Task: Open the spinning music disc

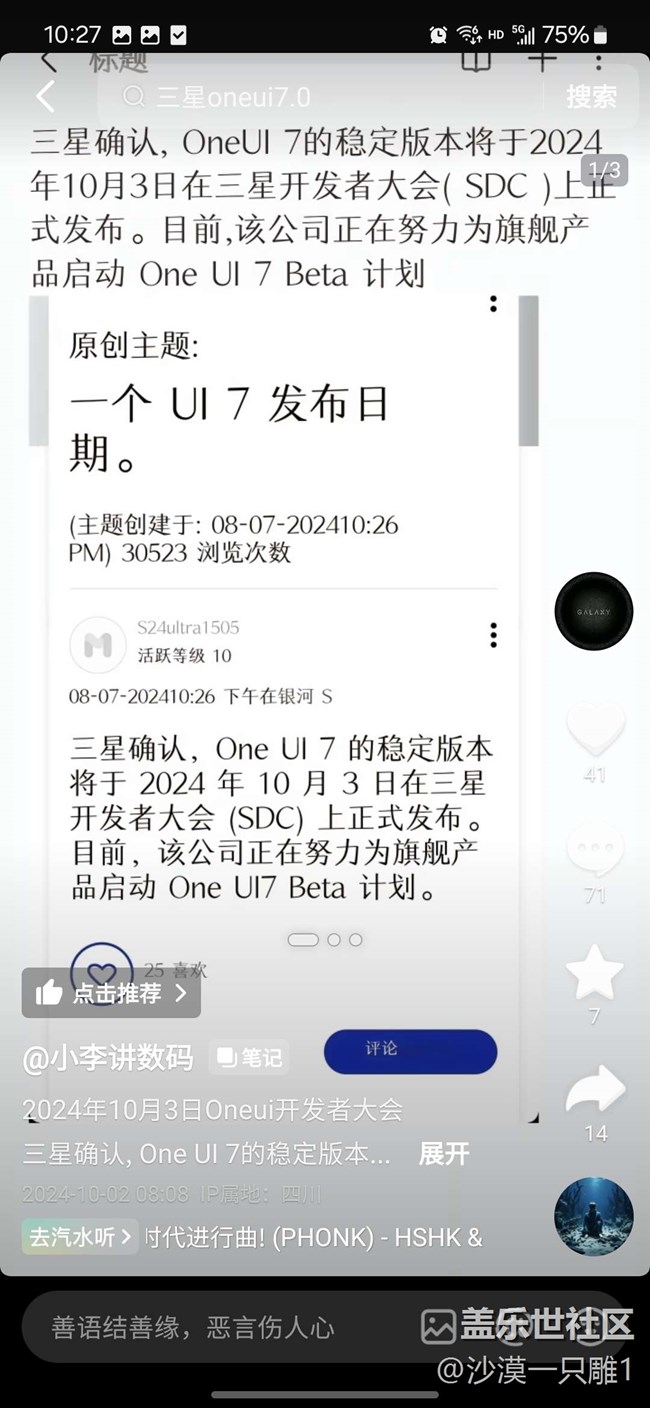Action: (594, 1216)
